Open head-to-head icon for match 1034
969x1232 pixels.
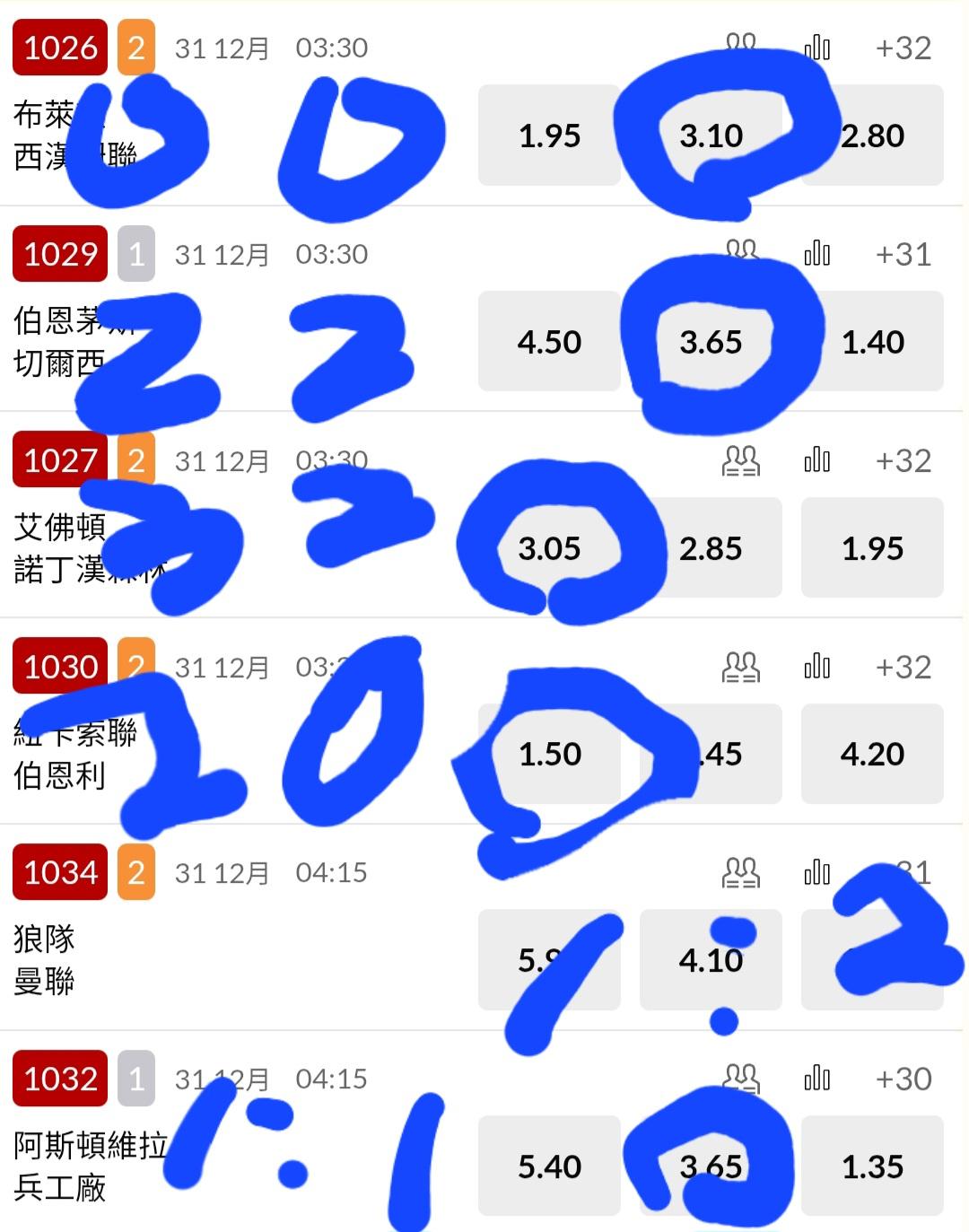[x=741, y=872]
